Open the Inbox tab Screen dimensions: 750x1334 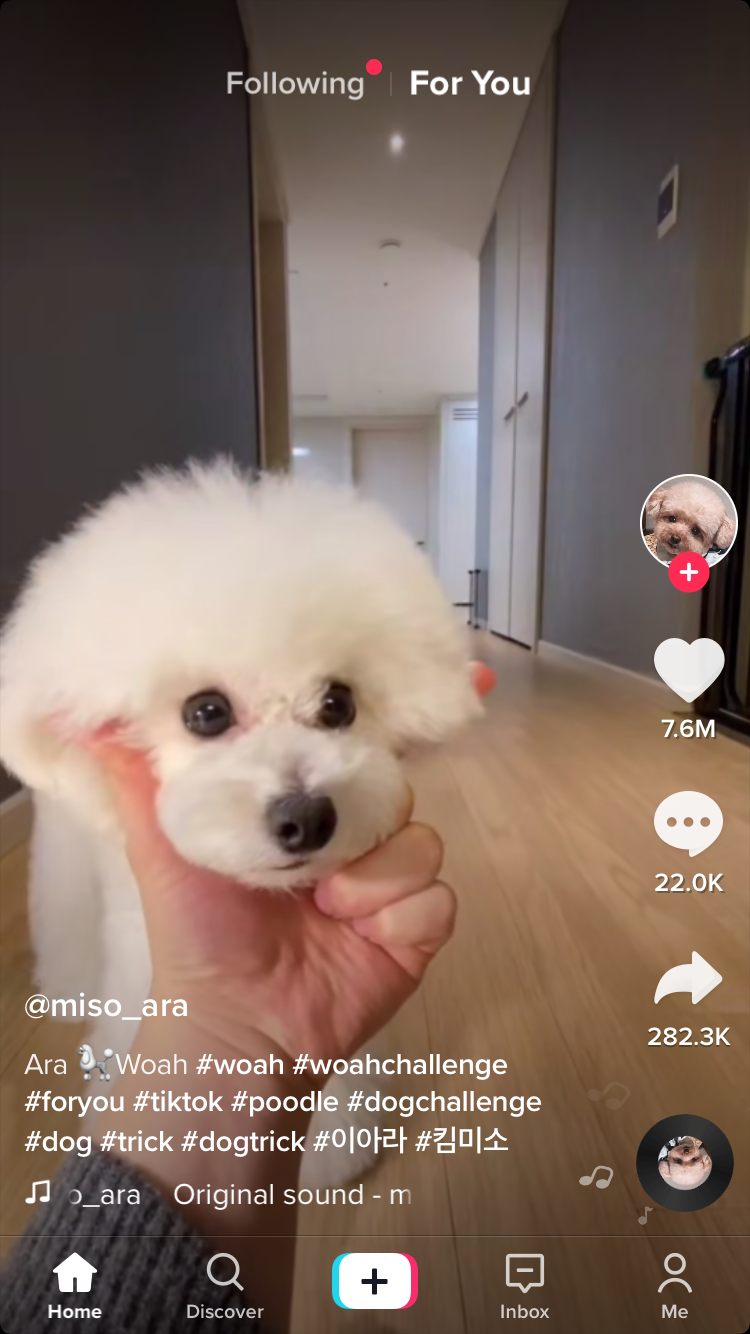tap(525, 1286)
